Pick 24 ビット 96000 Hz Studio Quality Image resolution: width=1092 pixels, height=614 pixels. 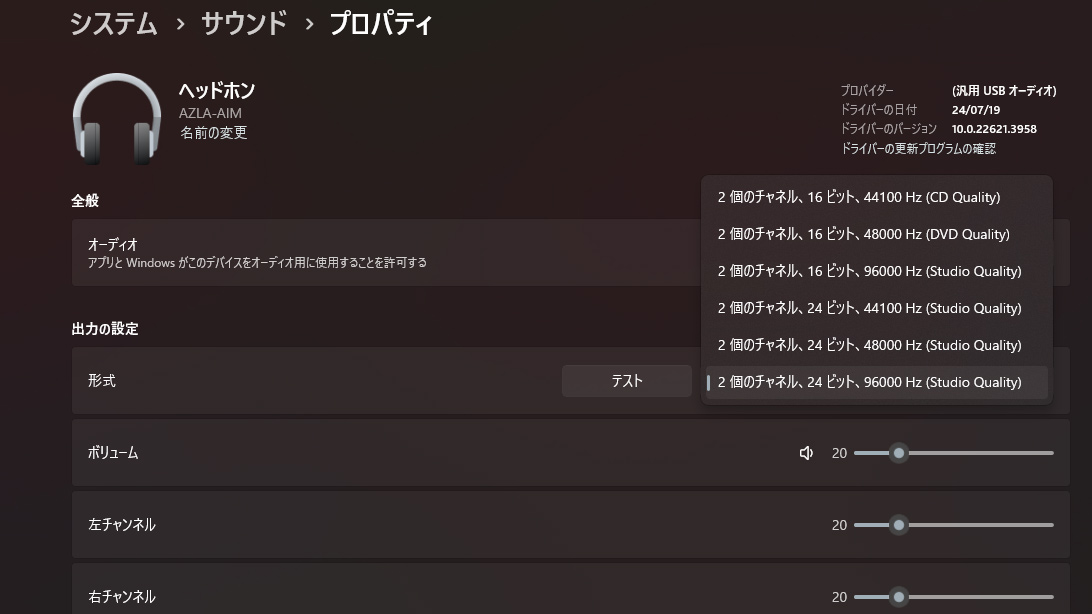click(869, 382)
